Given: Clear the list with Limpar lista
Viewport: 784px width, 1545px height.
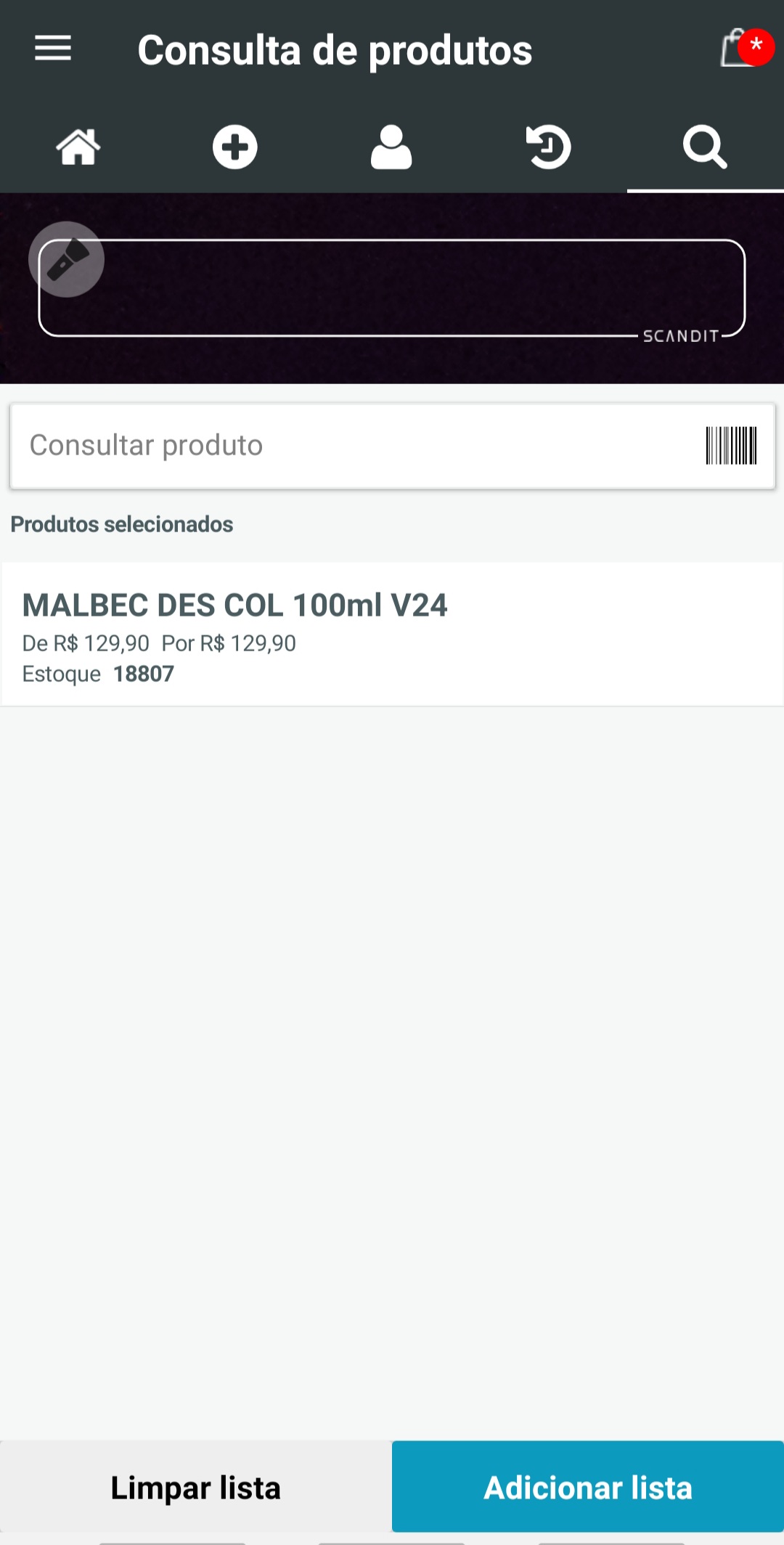Looking at the screenshot, I should pyautogui.click(x=195, y=1487).
